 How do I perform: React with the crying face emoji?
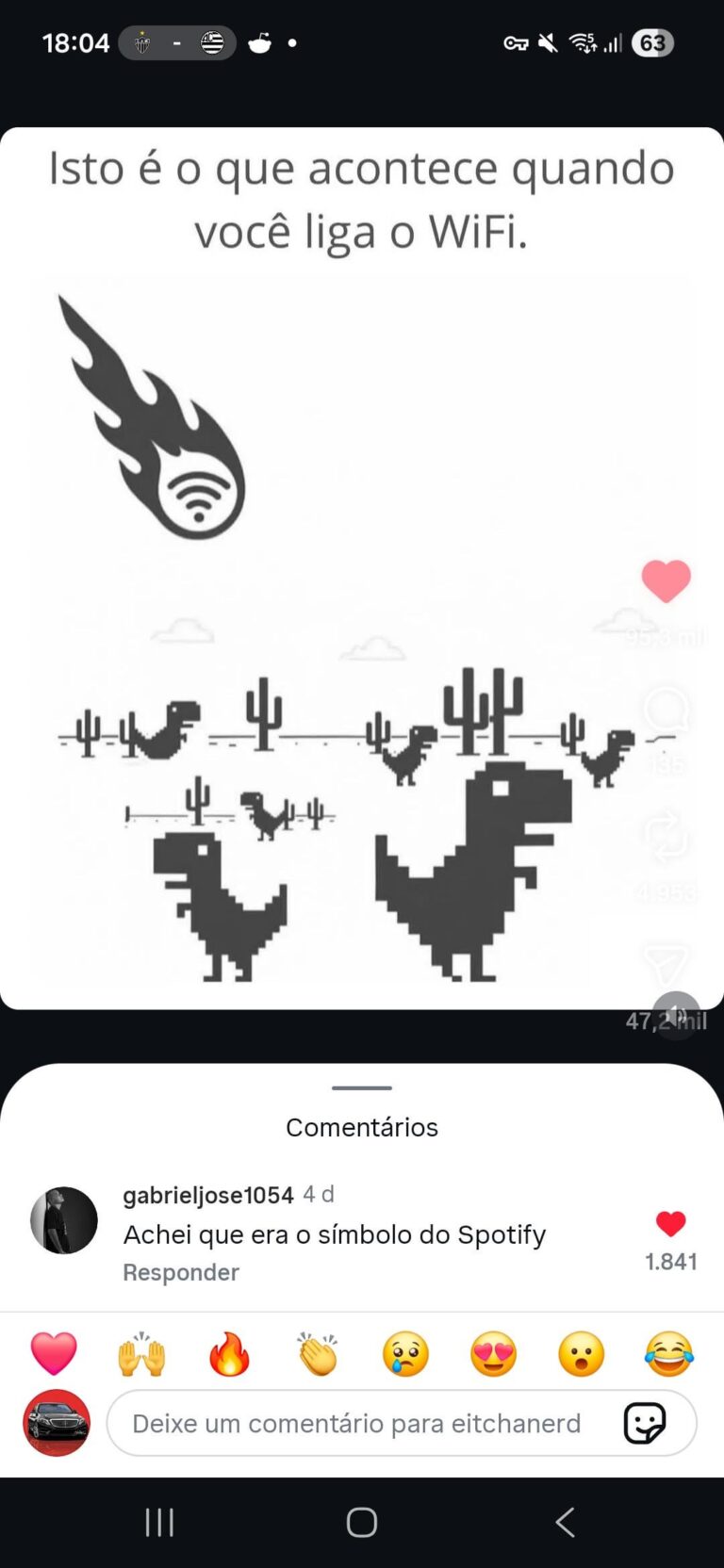coord(405,1354)
